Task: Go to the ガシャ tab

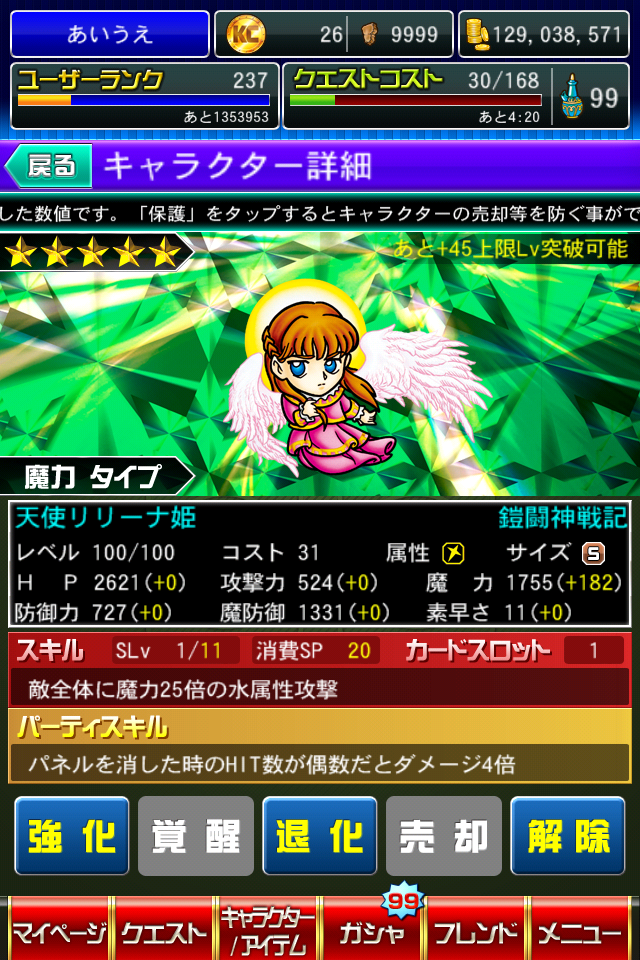Action: (x=372, y=932)
